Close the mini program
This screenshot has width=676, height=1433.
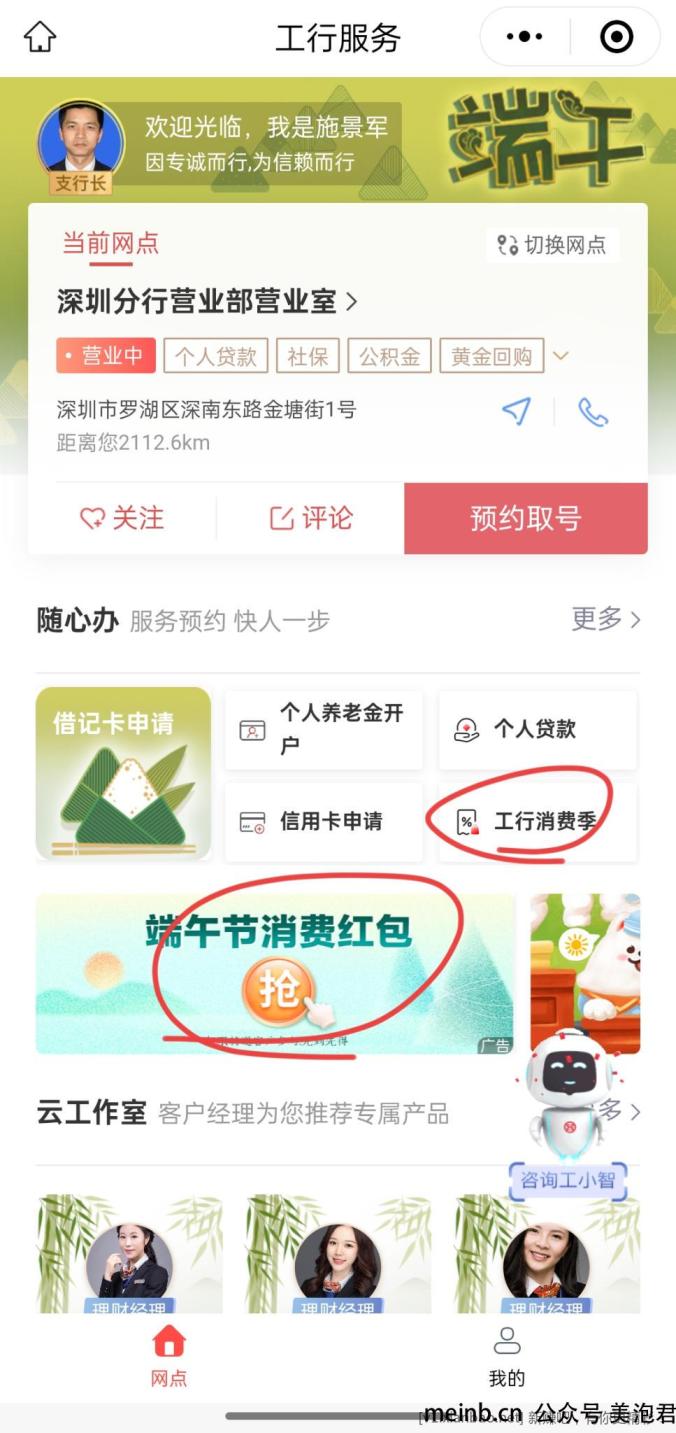pos(616,38)
